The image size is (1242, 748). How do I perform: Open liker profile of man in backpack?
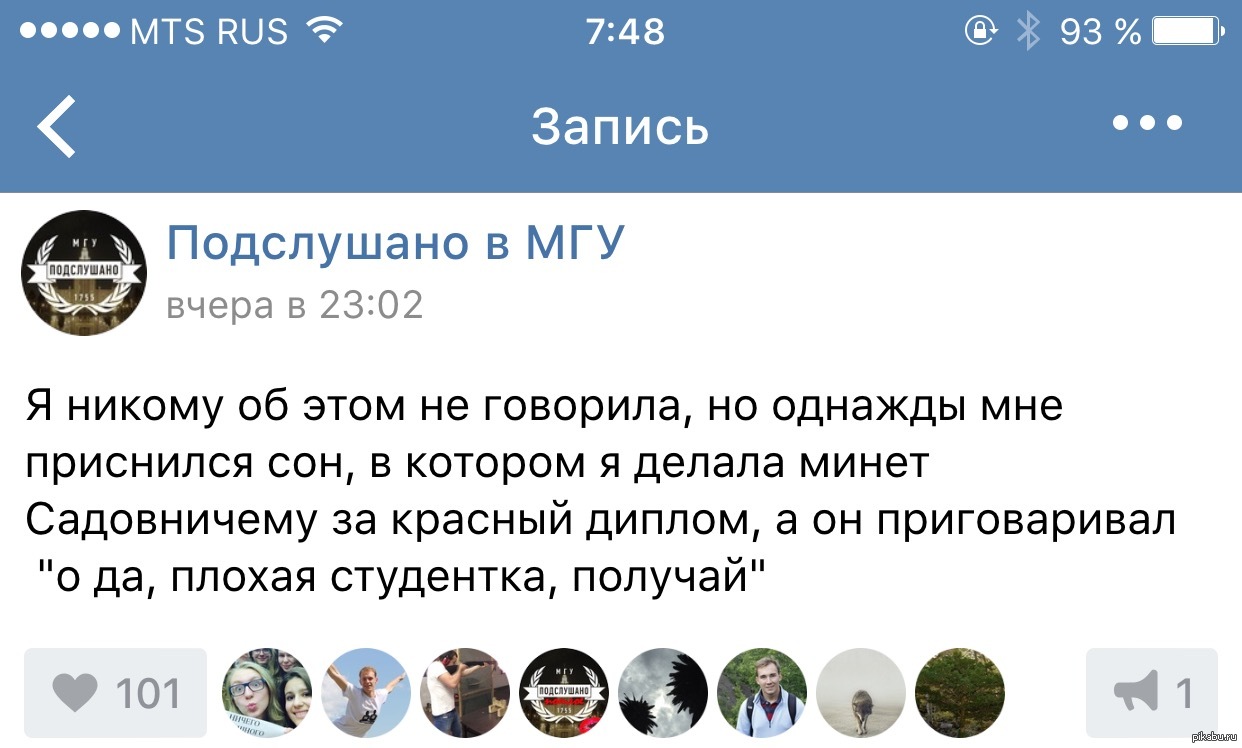(x=762, y=693)
